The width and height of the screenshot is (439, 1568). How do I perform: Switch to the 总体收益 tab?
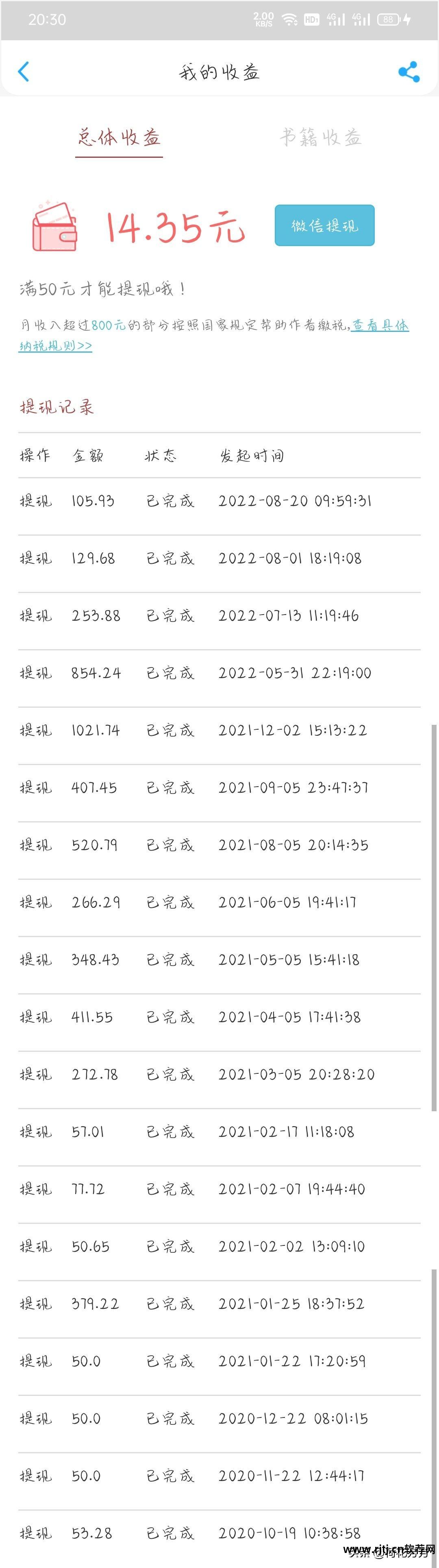coord(119,137)
